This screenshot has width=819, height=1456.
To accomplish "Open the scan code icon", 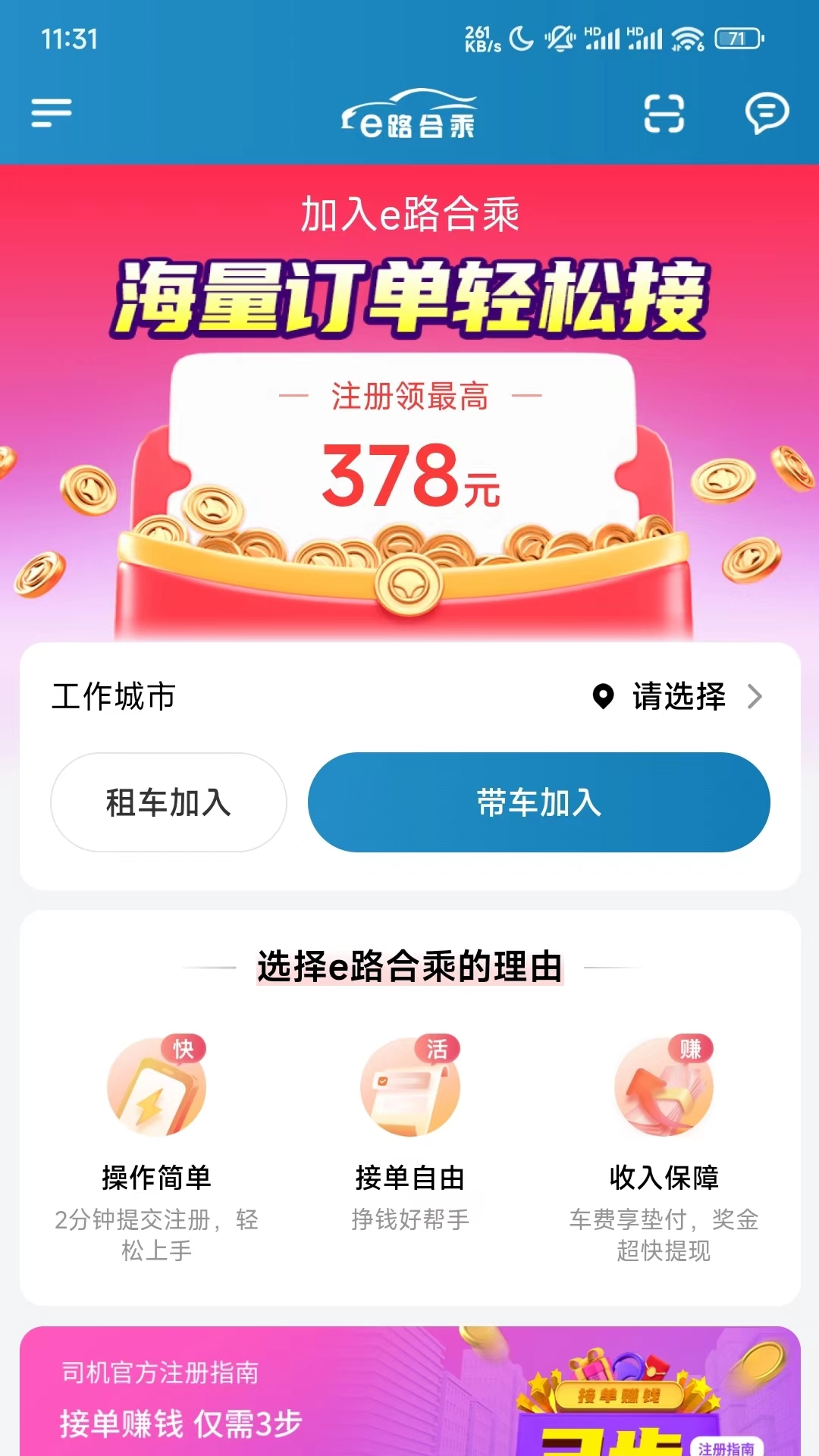I will [664, 114].
